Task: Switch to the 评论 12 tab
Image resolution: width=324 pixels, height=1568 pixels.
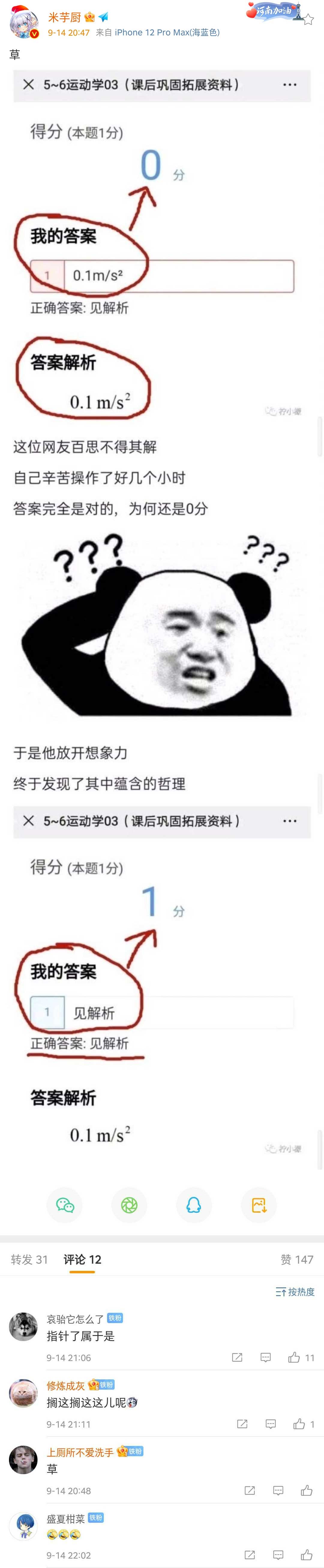Action: click(82, 1259)
